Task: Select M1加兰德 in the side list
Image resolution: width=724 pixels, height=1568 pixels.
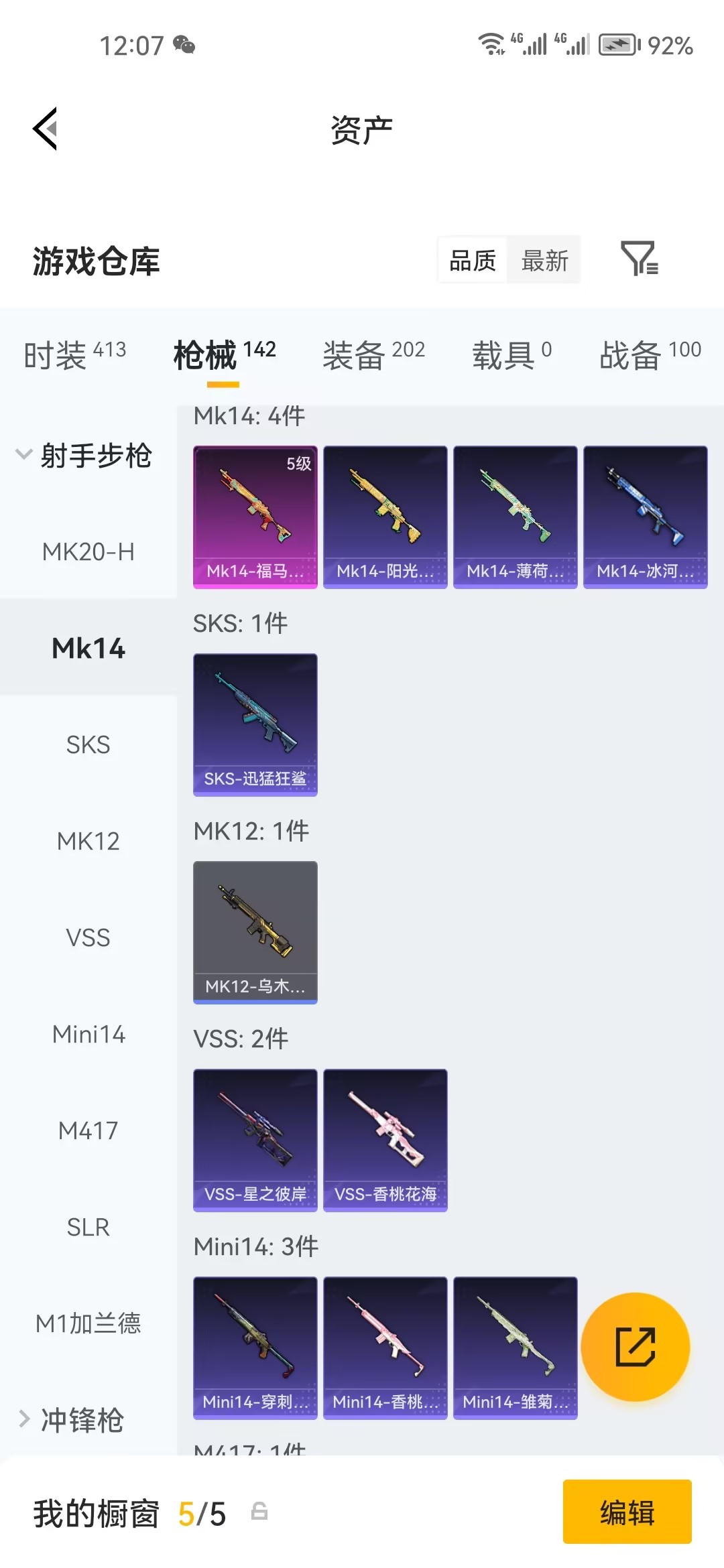Action: (88, 1323)
